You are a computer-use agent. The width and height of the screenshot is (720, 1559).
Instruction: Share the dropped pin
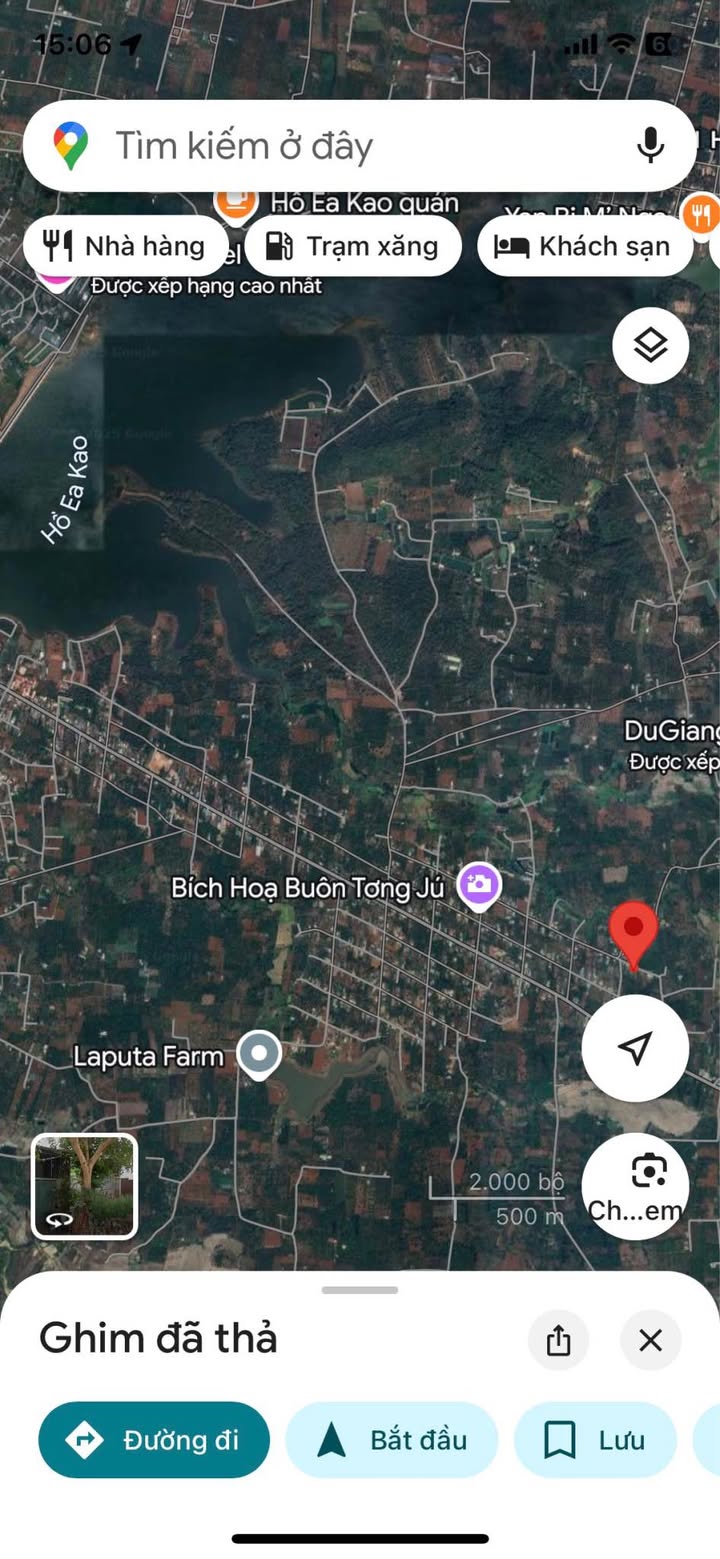(x=558, y=1340)
